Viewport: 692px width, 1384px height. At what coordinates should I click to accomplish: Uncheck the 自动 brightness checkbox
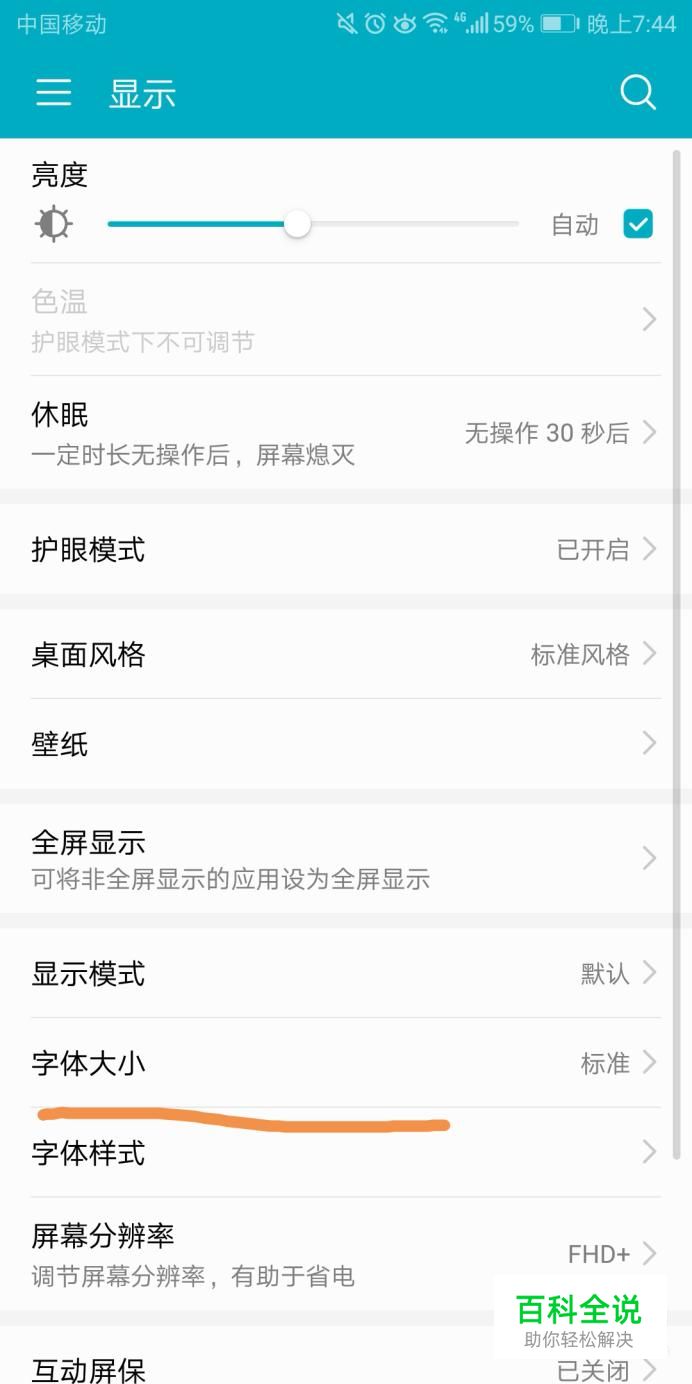pos(638,224)
